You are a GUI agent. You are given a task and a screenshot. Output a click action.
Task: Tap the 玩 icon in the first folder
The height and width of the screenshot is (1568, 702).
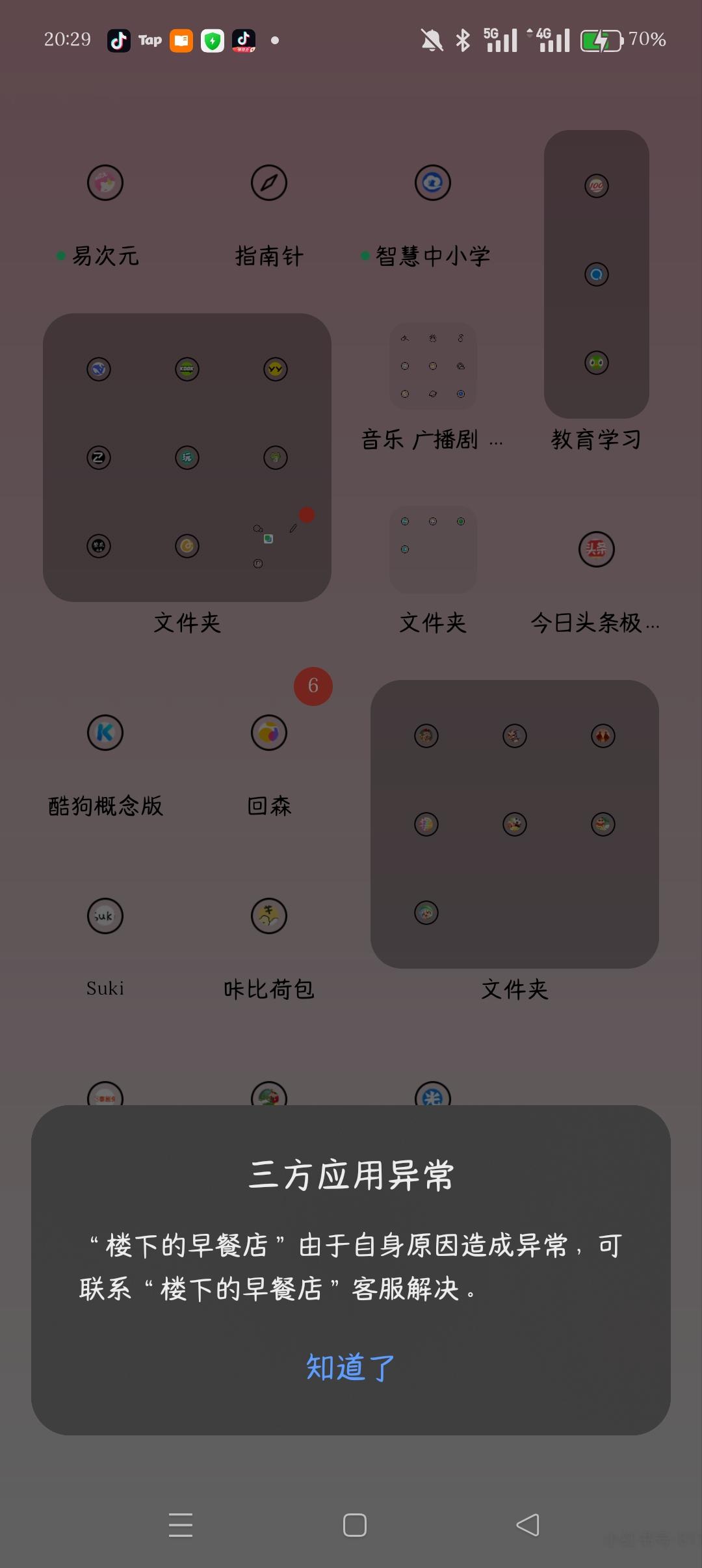coord(186,457)
